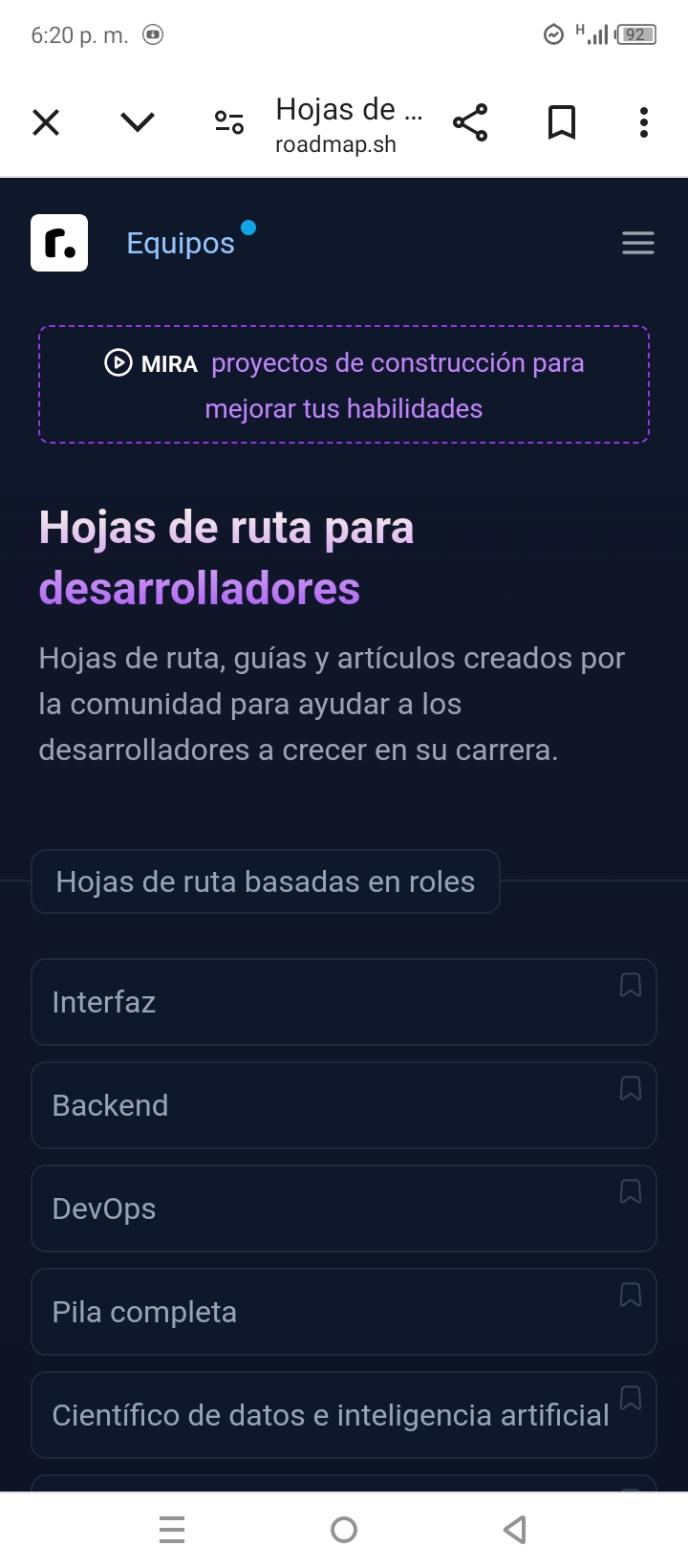Open site settings icon beside the page title

point(229,122)
